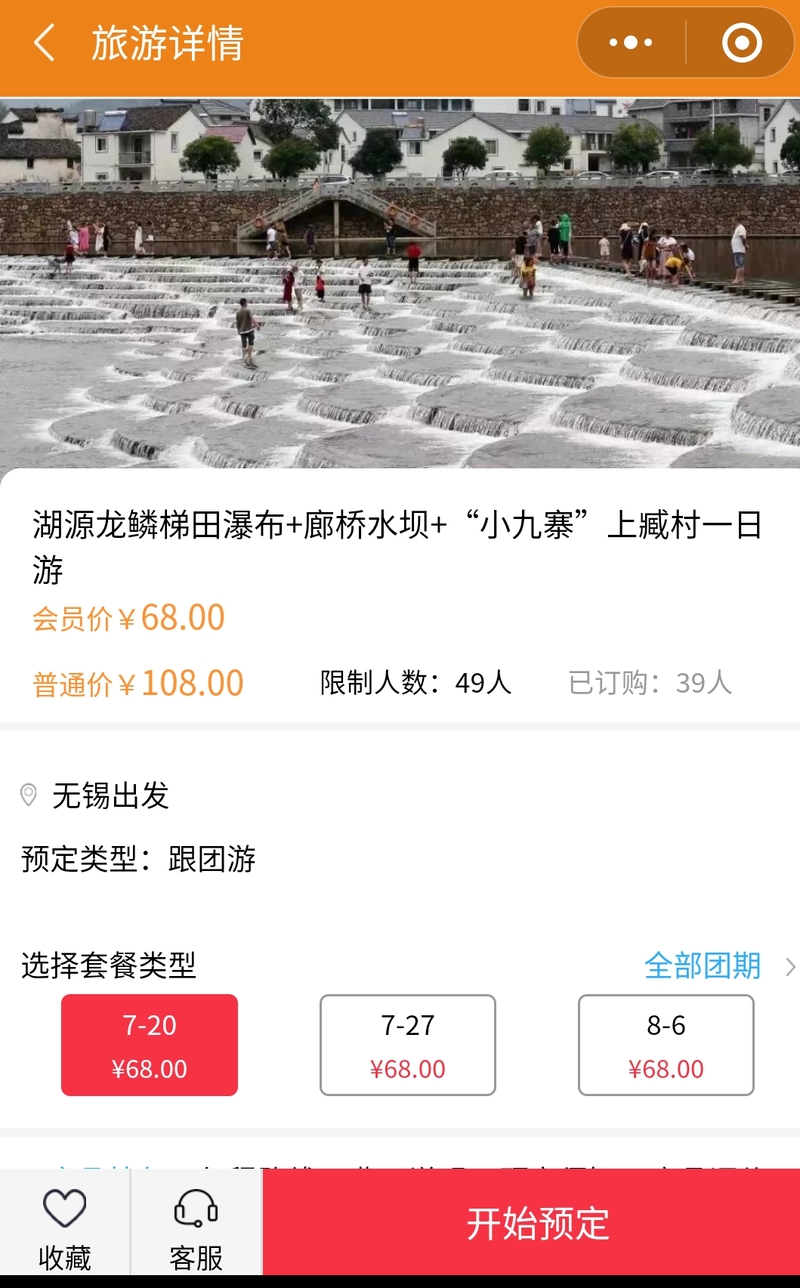Close the mini program with the circle button

pyautogui.click(x=741, y=43)
